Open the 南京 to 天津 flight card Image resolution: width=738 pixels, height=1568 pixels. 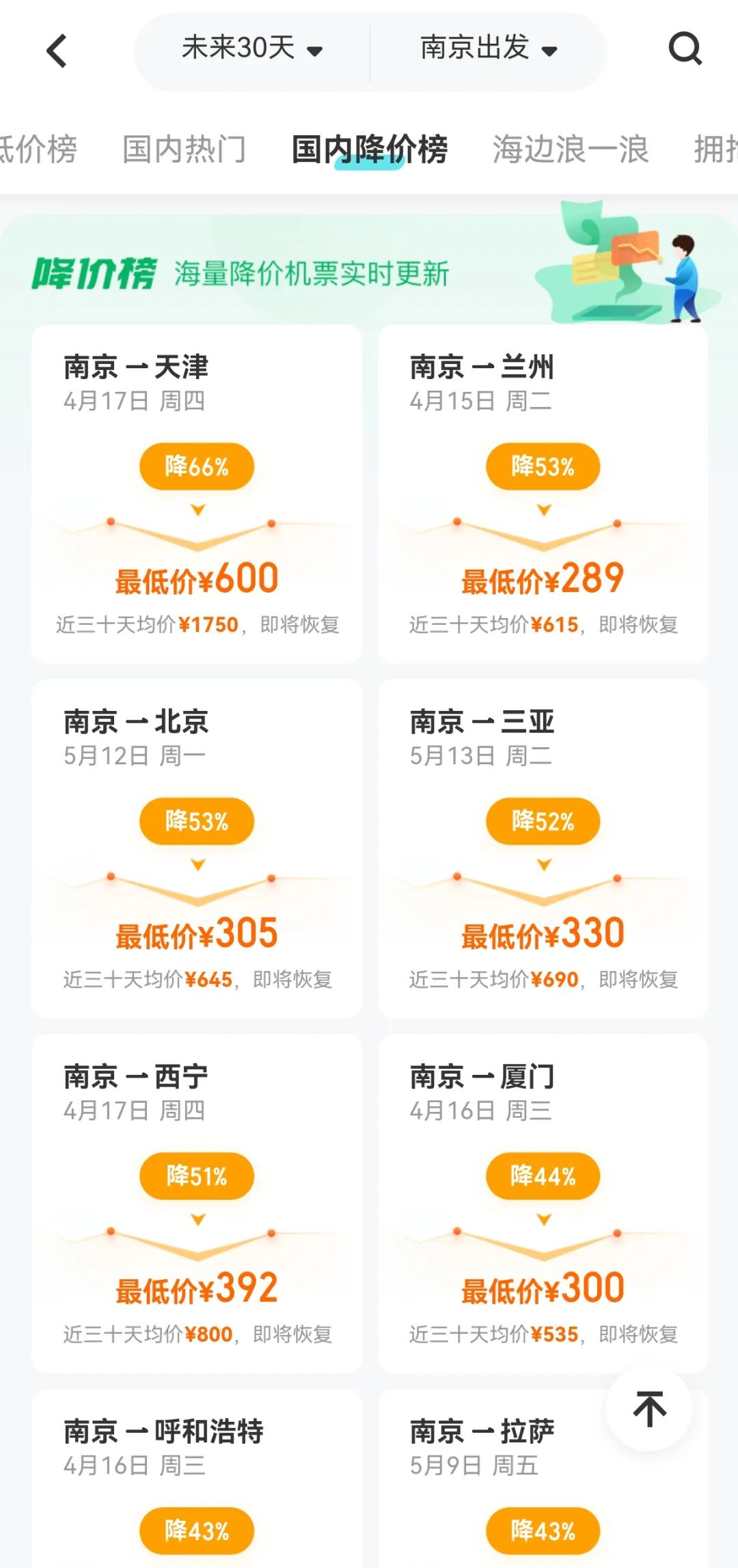[197, 493]
